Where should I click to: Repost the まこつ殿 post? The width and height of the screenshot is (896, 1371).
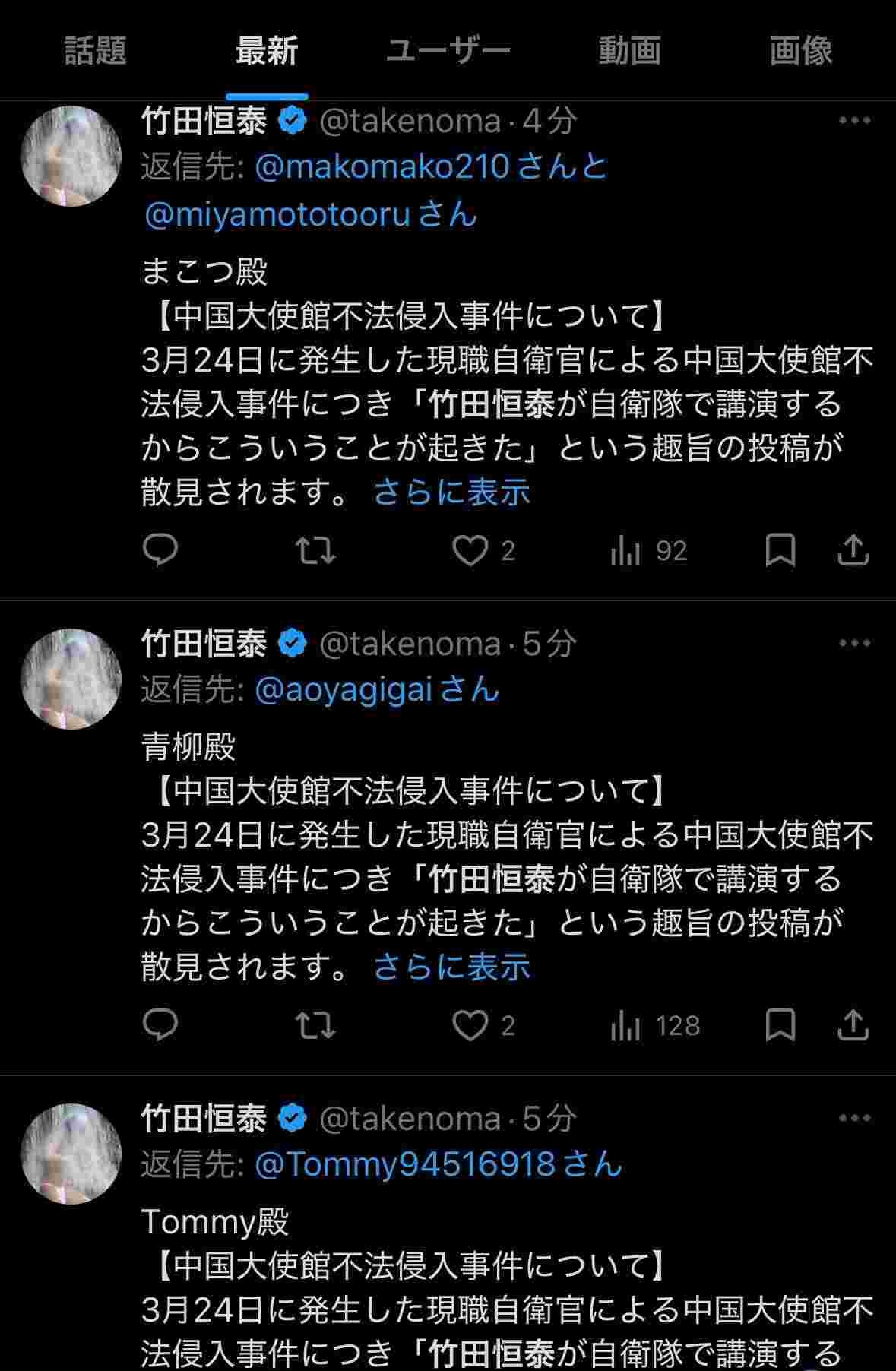[315, 550]
